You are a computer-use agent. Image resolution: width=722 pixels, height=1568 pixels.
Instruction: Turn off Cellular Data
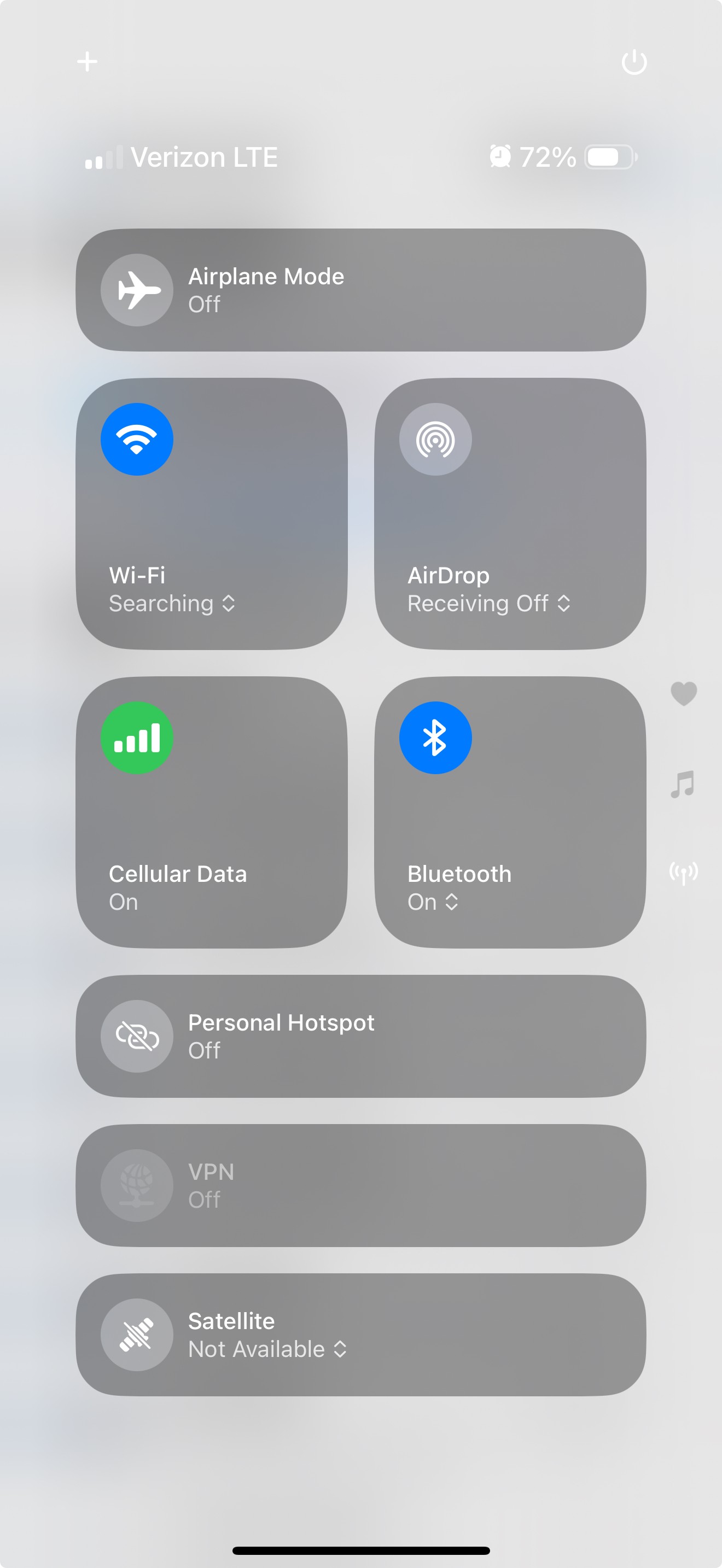point(137,738)
